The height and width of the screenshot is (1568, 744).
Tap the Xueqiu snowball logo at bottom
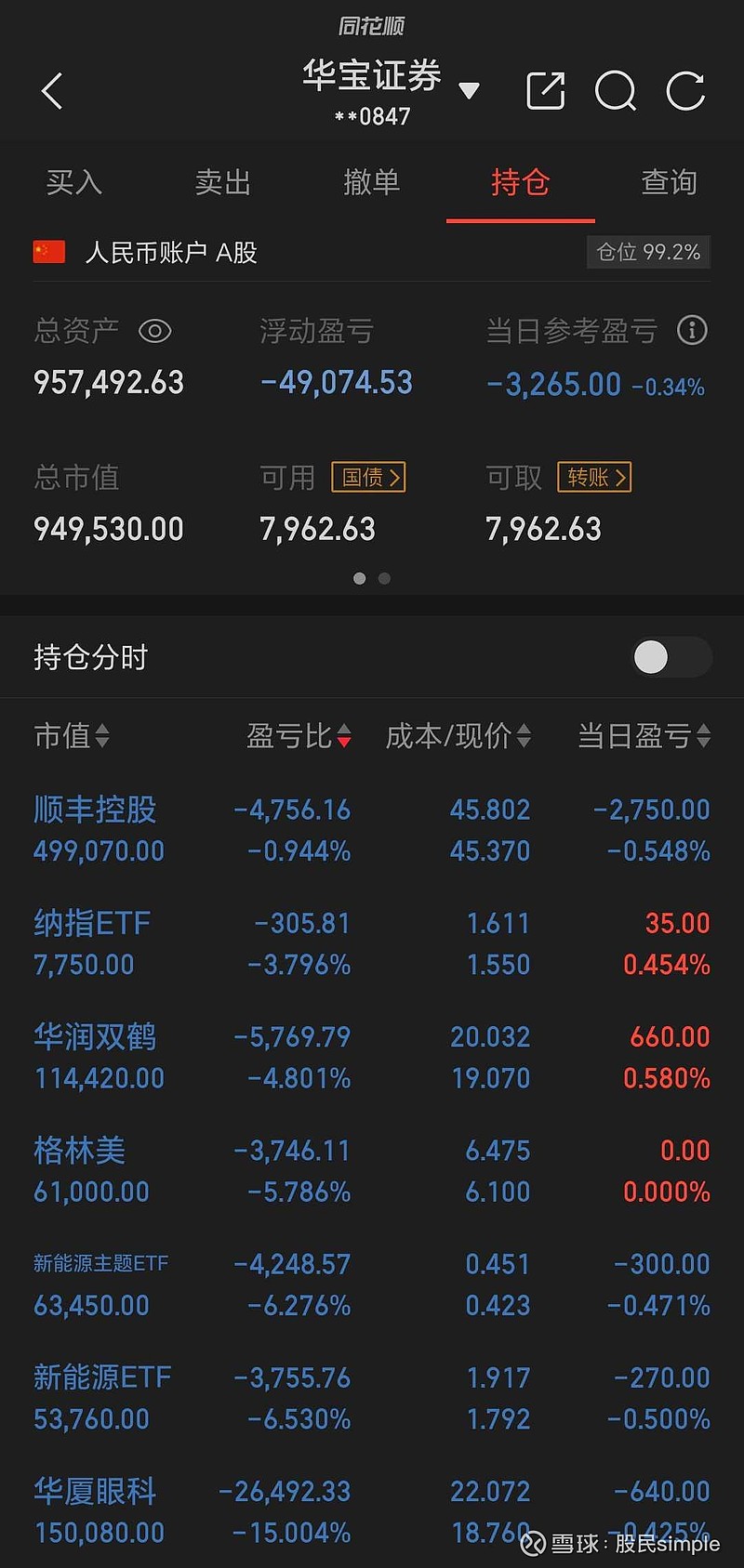533,1543
